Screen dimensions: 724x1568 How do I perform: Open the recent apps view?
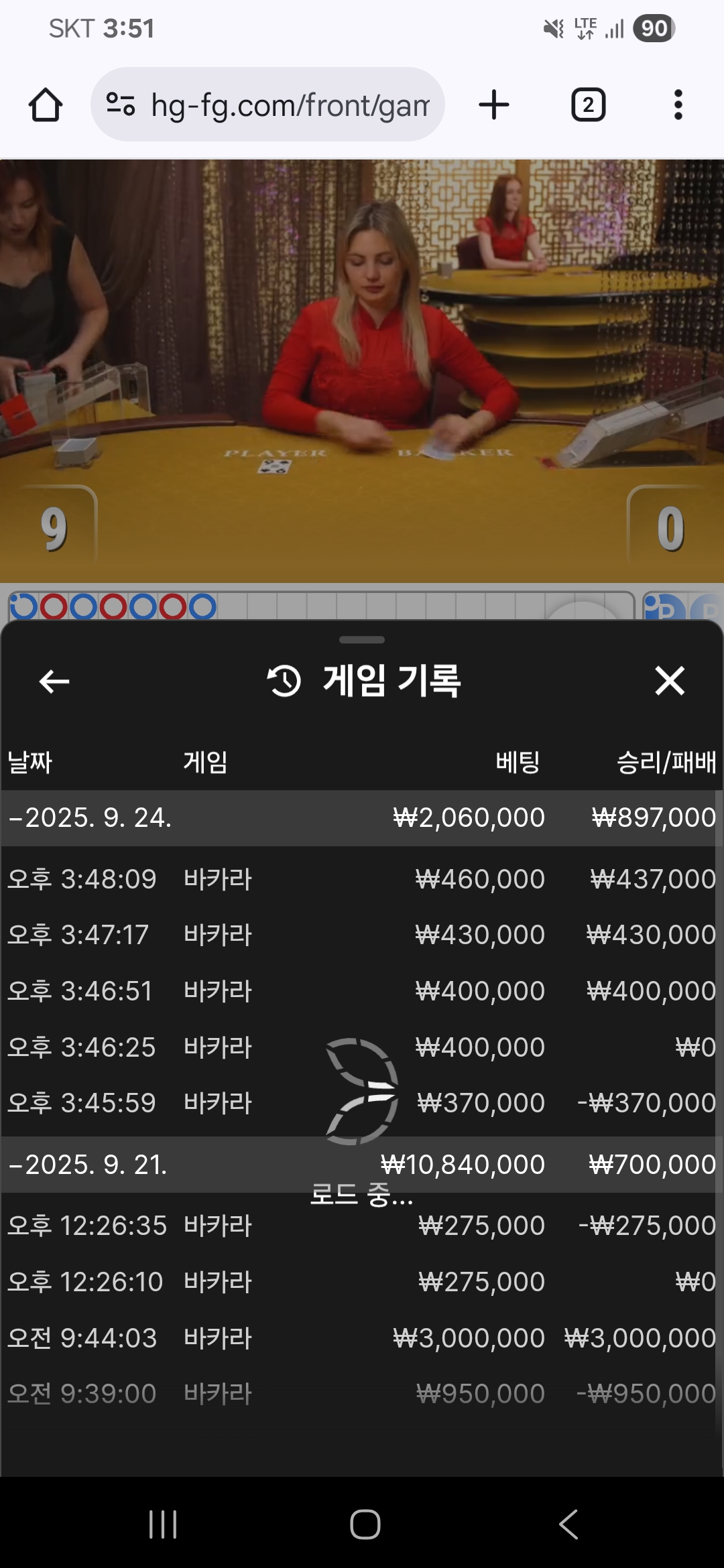(x=163, y=1524)
